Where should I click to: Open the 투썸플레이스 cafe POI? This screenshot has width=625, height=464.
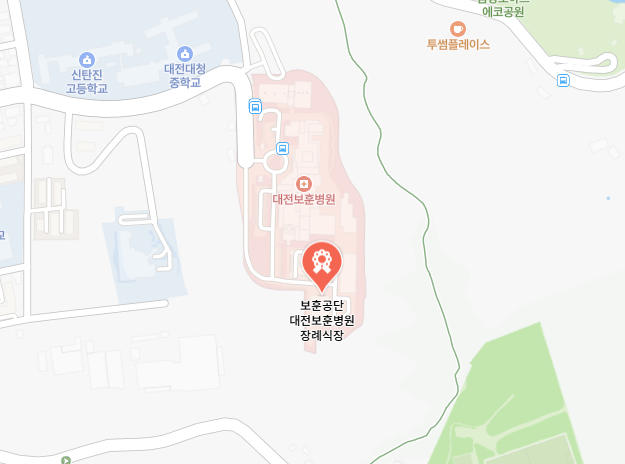458,28
